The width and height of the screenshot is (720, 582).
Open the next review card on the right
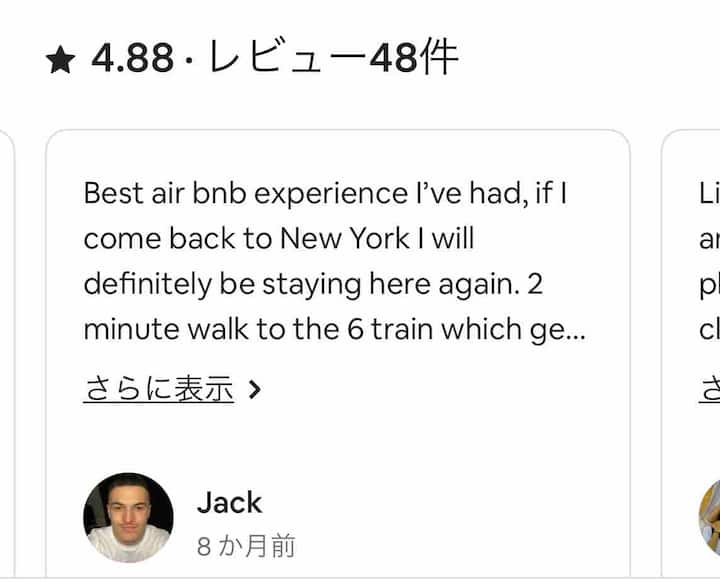coord(699,300)
